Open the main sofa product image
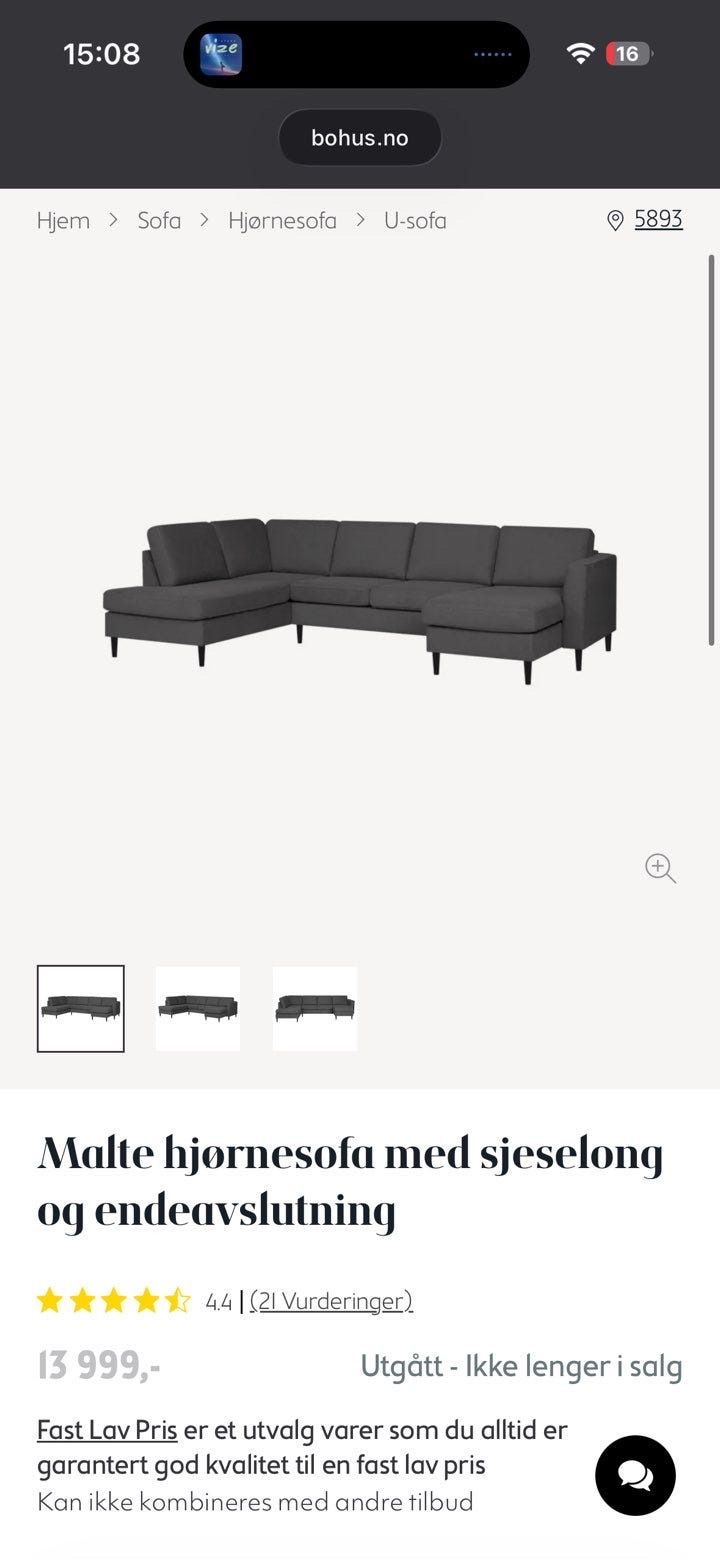Image resolution: width=720 pixels, height=1560 pixels. [x=360, y=600]
